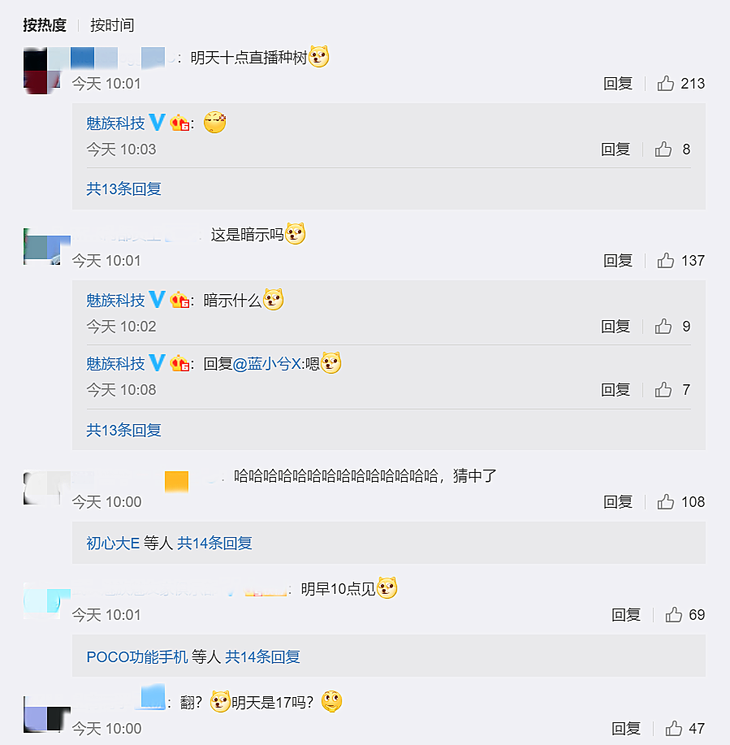
Task: Expand 共13条回复 under 魅族科技's 10:03 reply
Action: point(124,188)
